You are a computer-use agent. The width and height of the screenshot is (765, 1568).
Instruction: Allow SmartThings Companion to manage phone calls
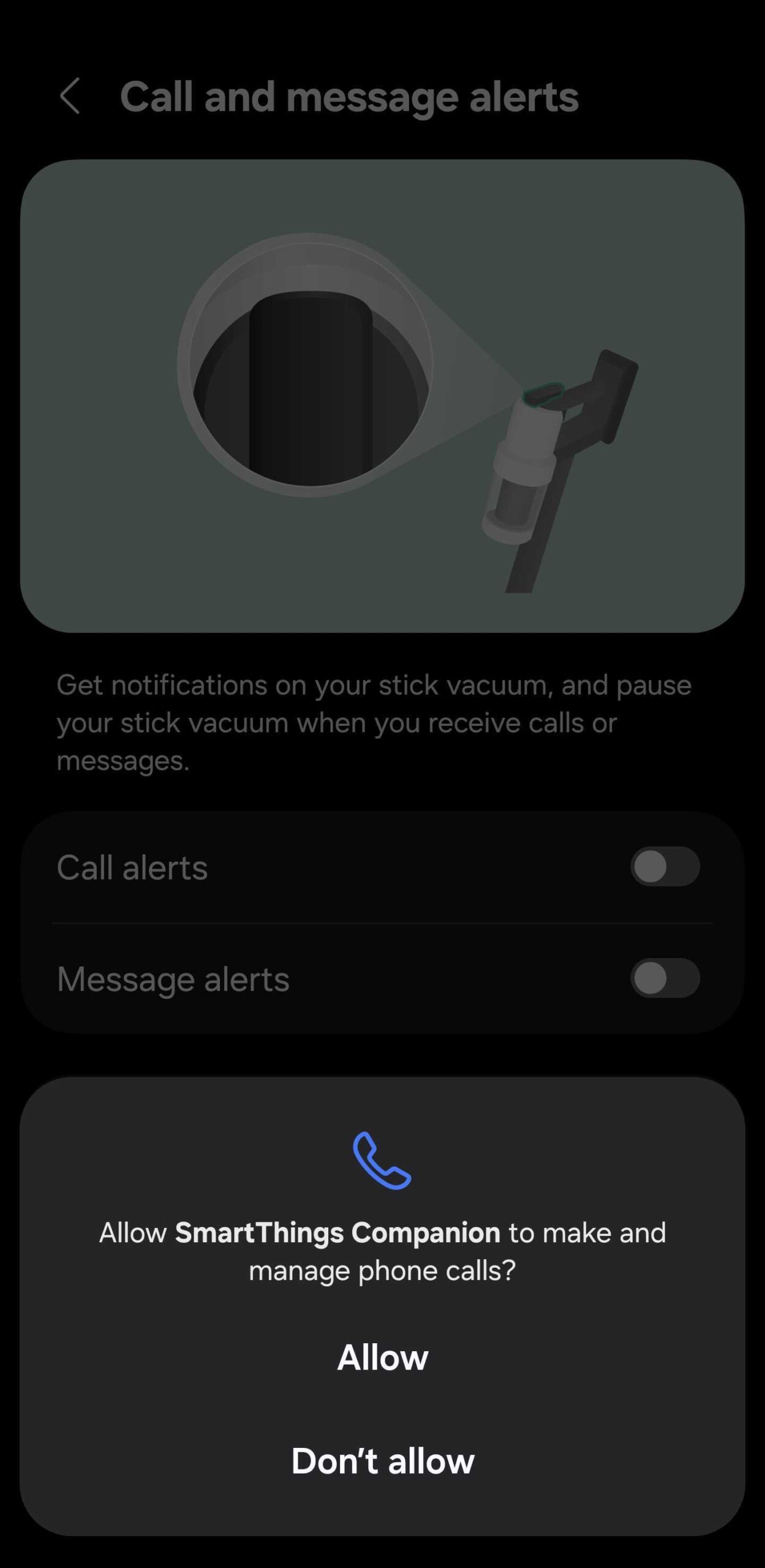(382, 1357)
